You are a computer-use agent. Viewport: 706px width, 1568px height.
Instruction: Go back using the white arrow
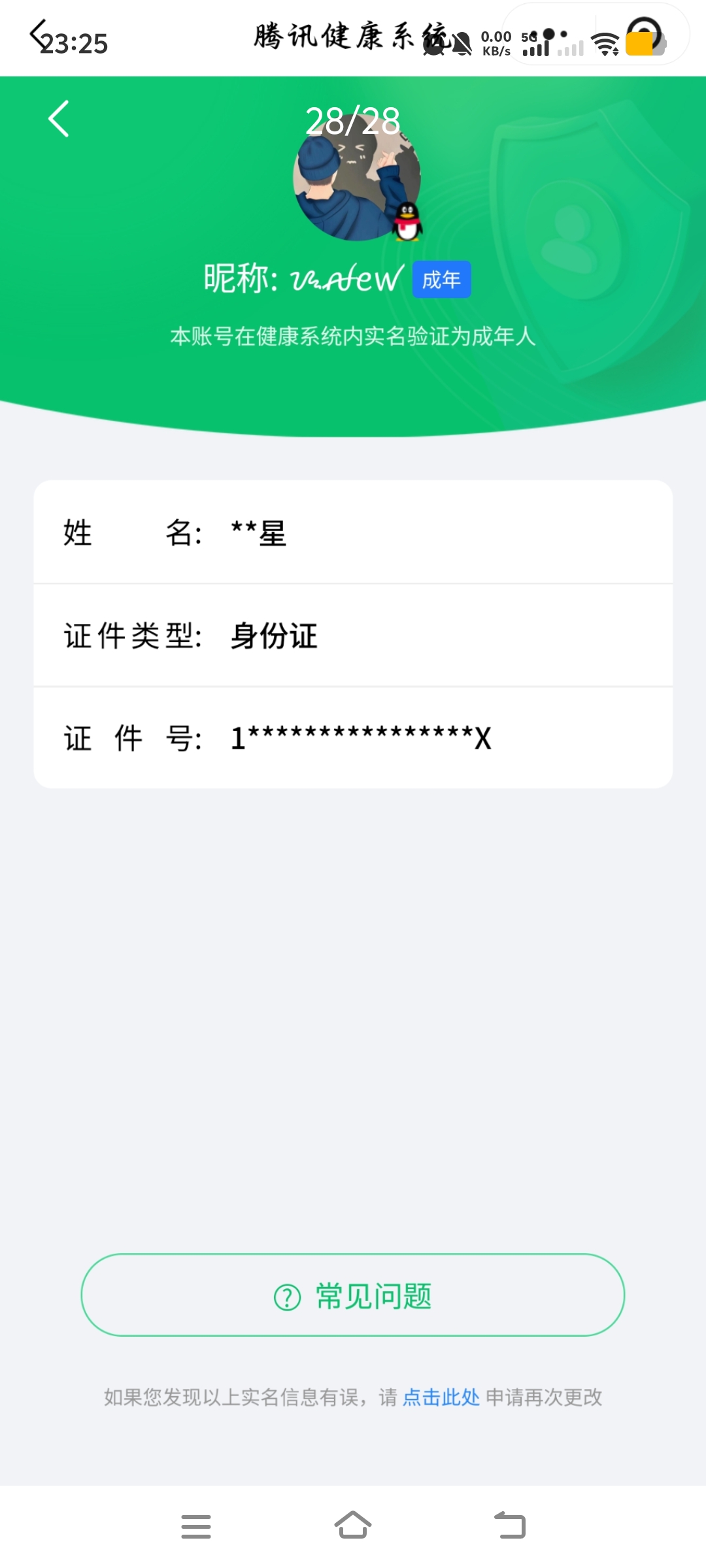point(59,119)
